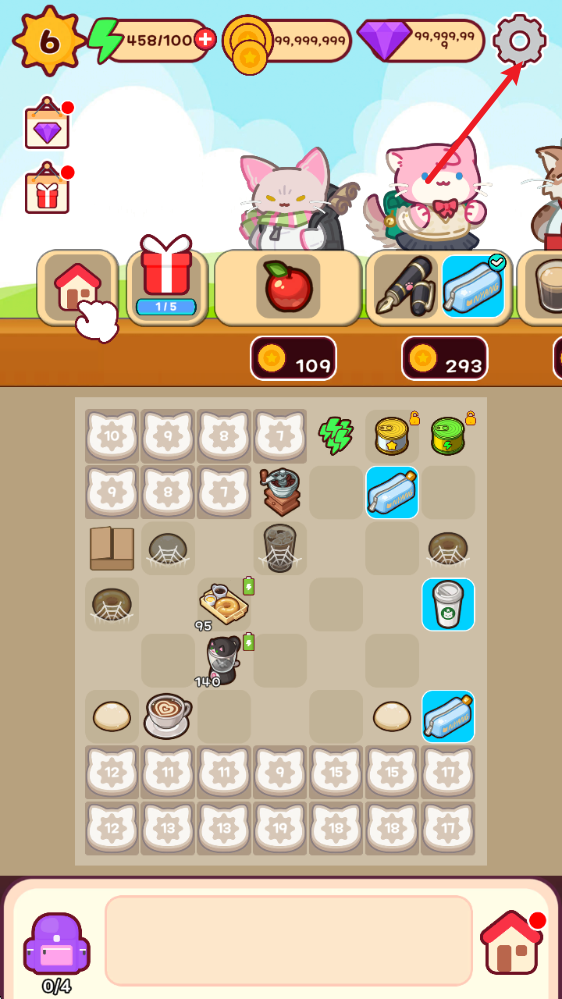
Task: Open the coin balance display
Action: pos(288,41)
